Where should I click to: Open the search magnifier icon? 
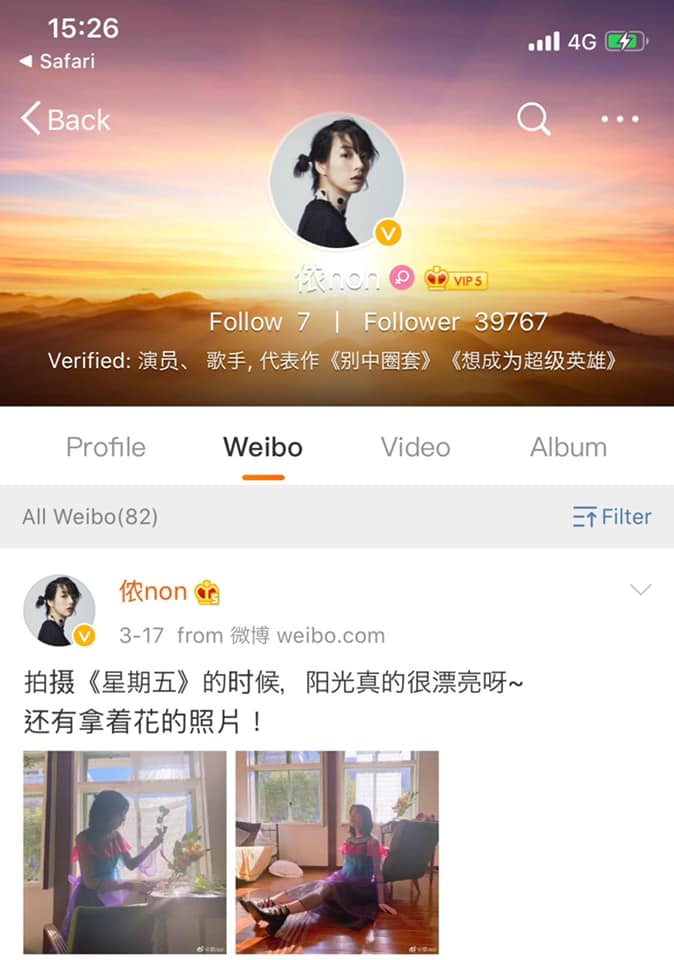point(533,120)
